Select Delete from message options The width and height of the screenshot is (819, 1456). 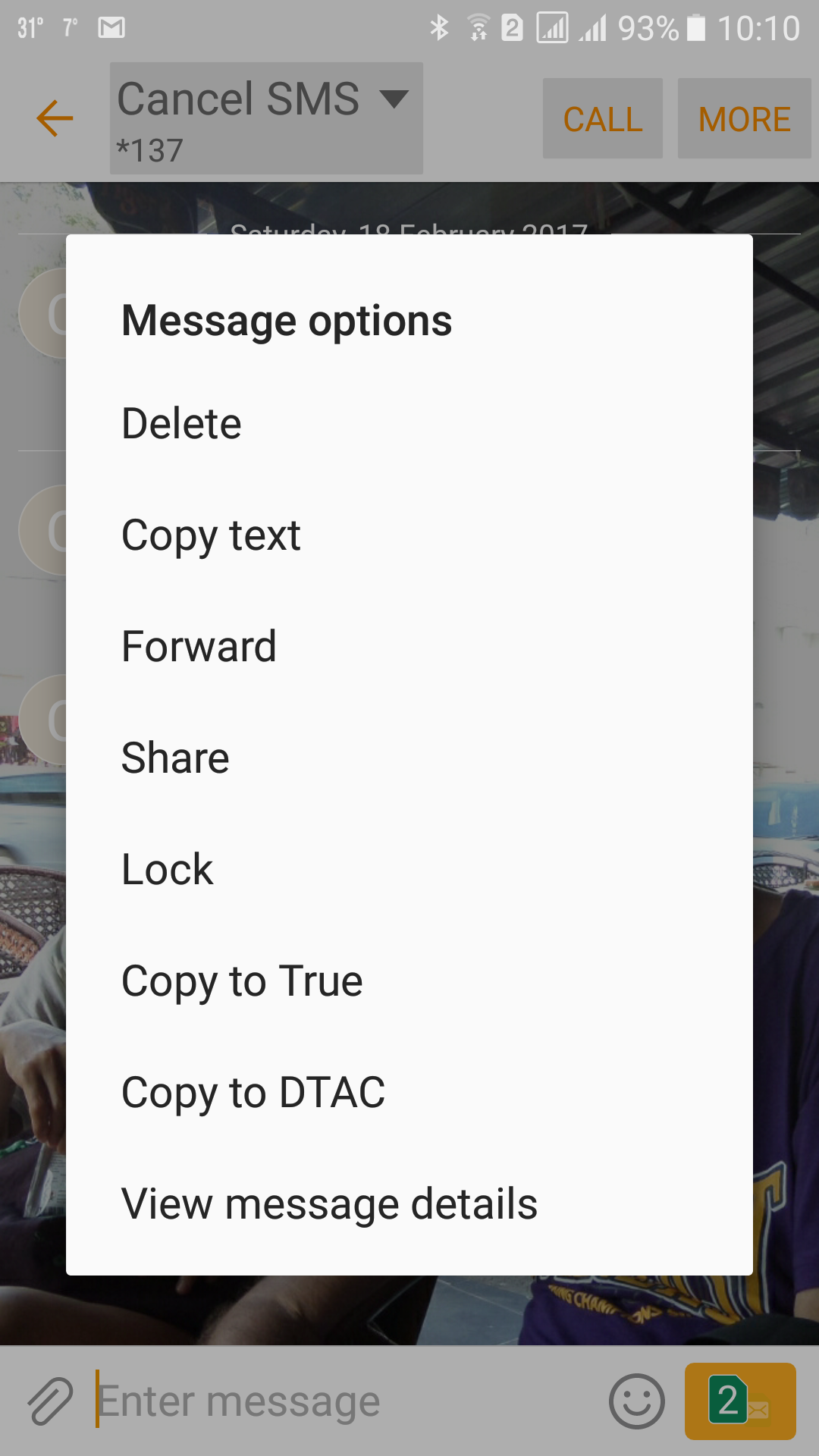[180, 422]
